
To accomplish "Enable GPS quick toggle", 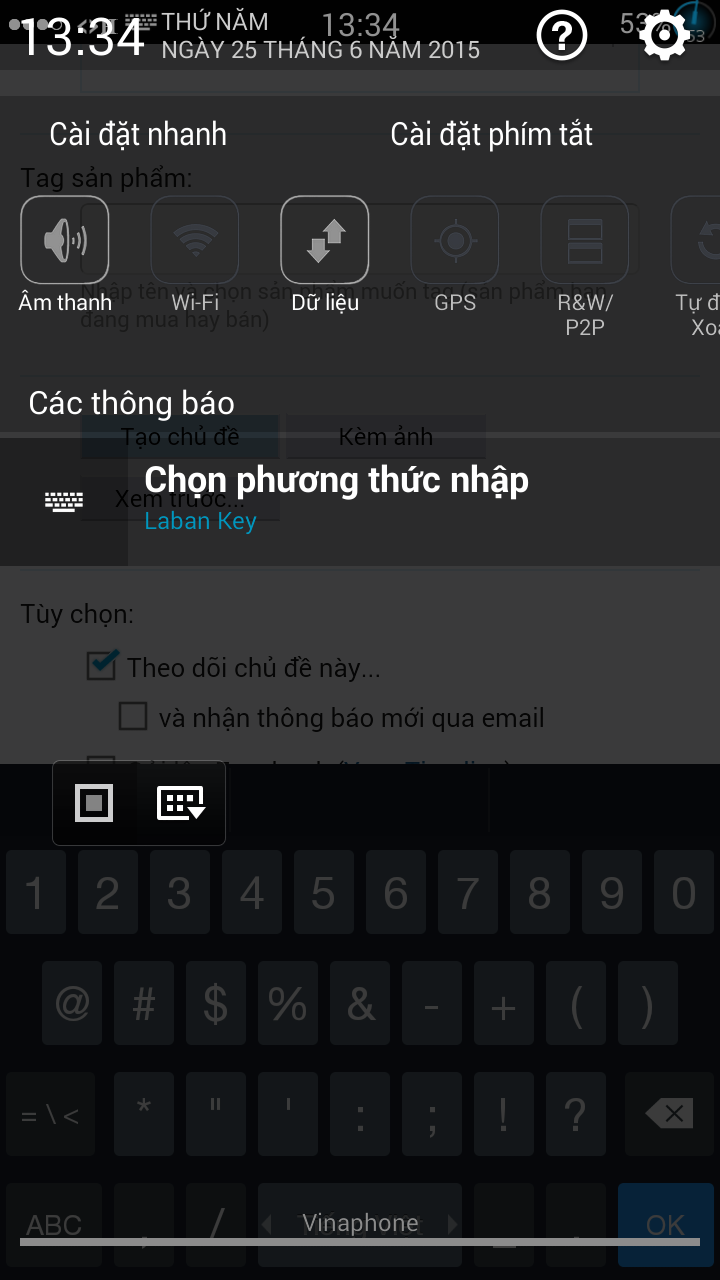I will click(x=455, y=240).
